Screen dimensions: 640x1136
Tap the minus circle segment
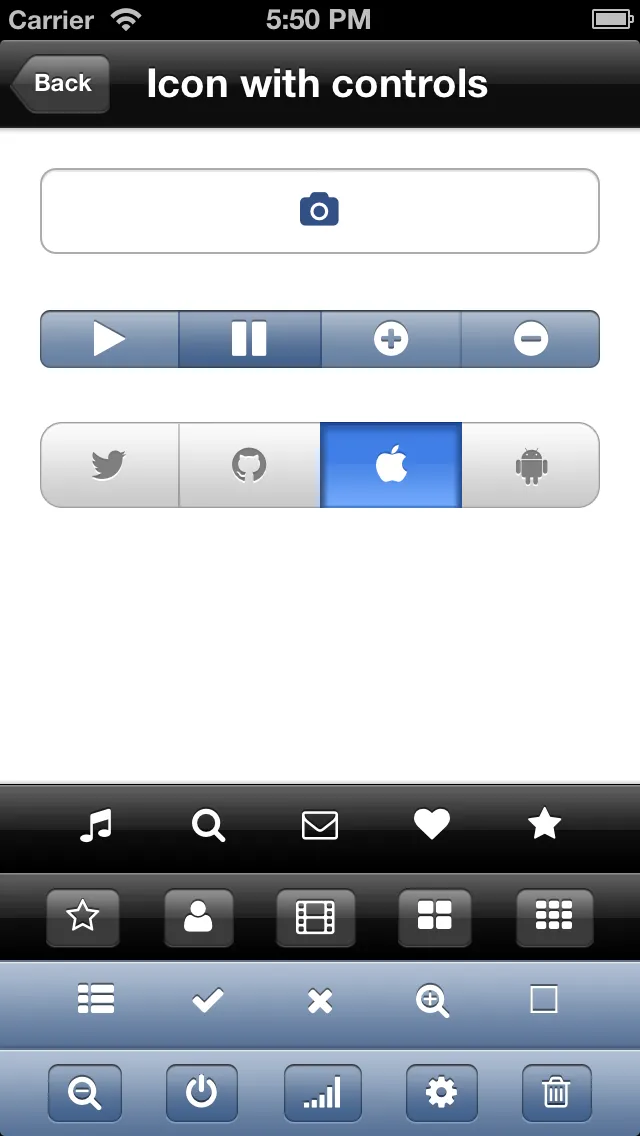tap(531, 339)
